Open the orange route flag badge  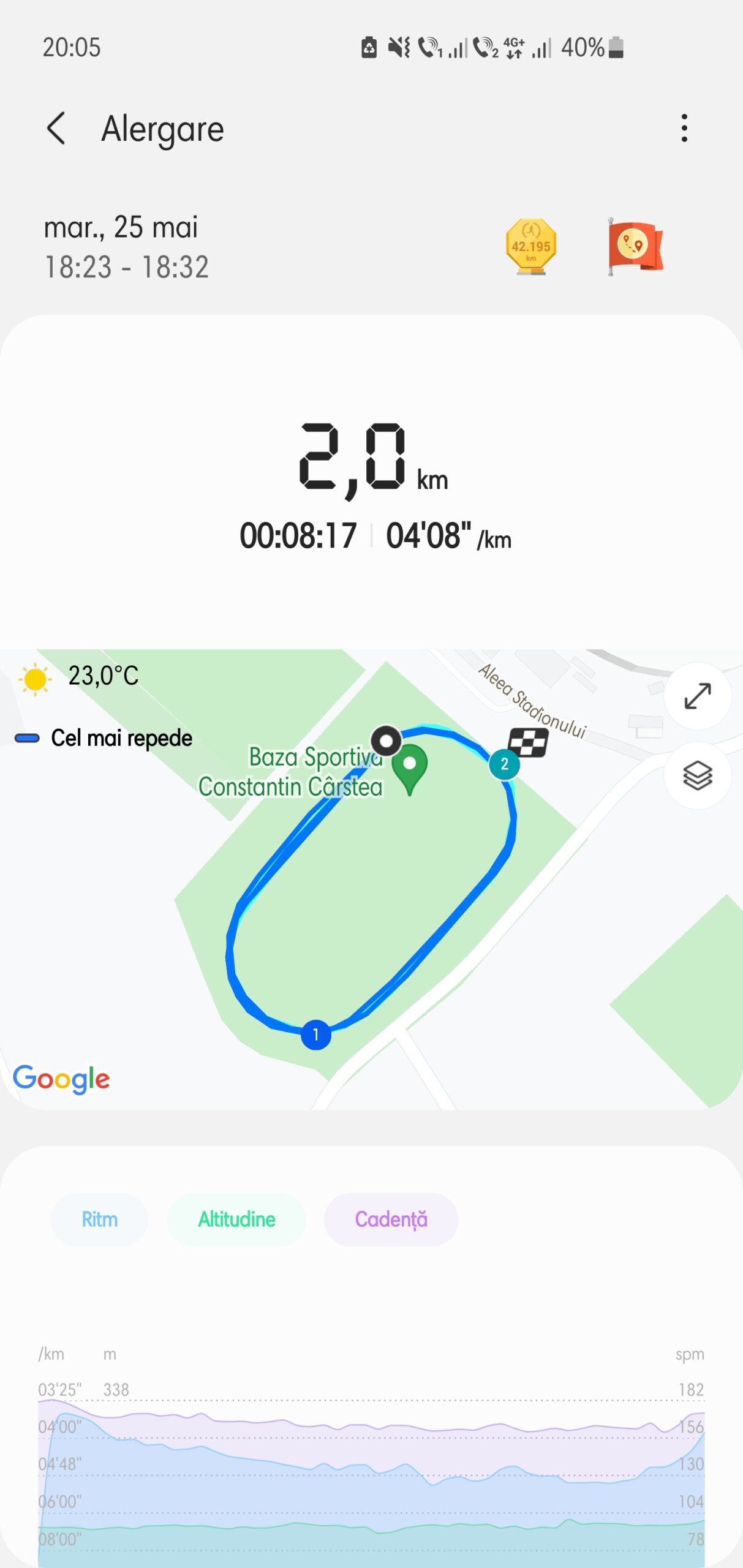coord(635,247)
